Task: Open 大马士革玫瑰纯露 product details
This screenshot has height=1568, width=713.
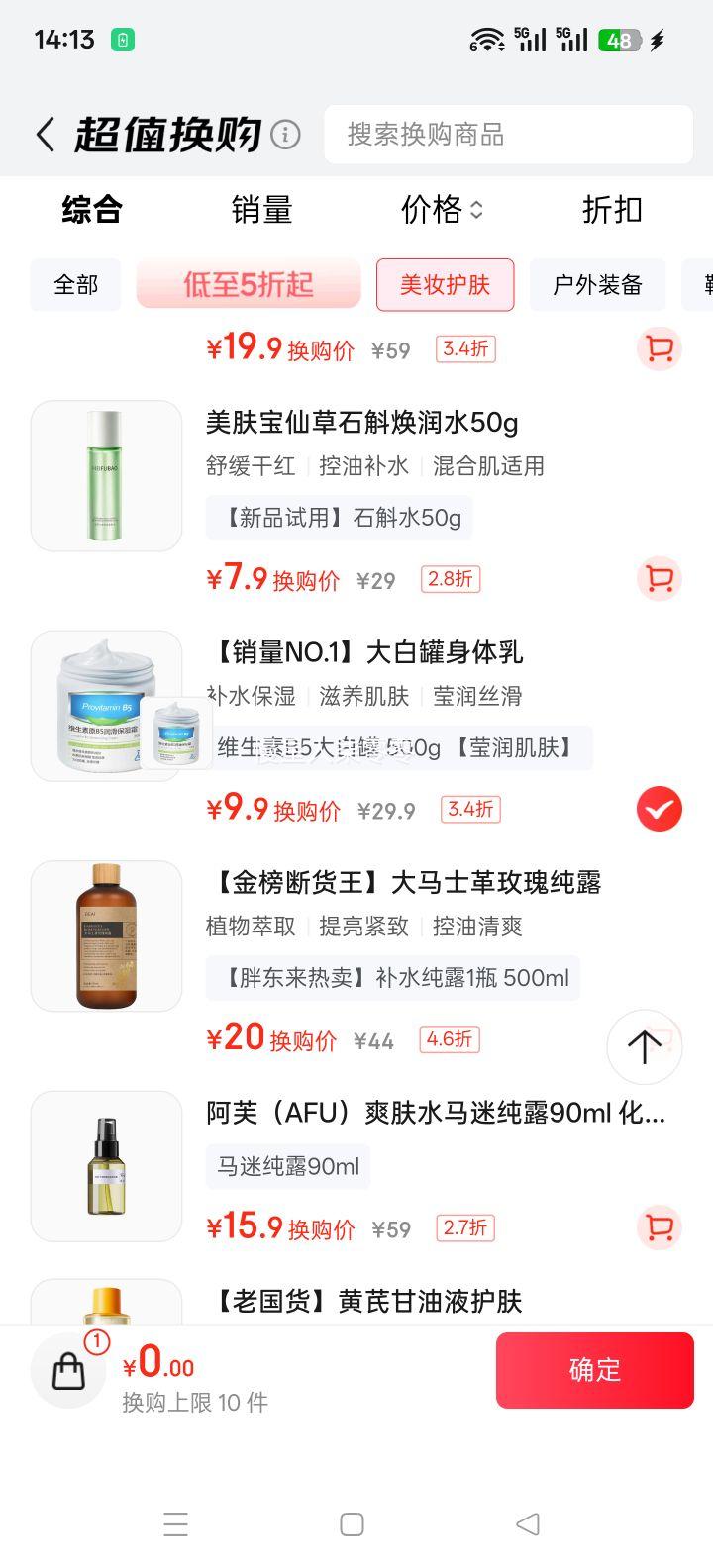Action: point(406,882)
